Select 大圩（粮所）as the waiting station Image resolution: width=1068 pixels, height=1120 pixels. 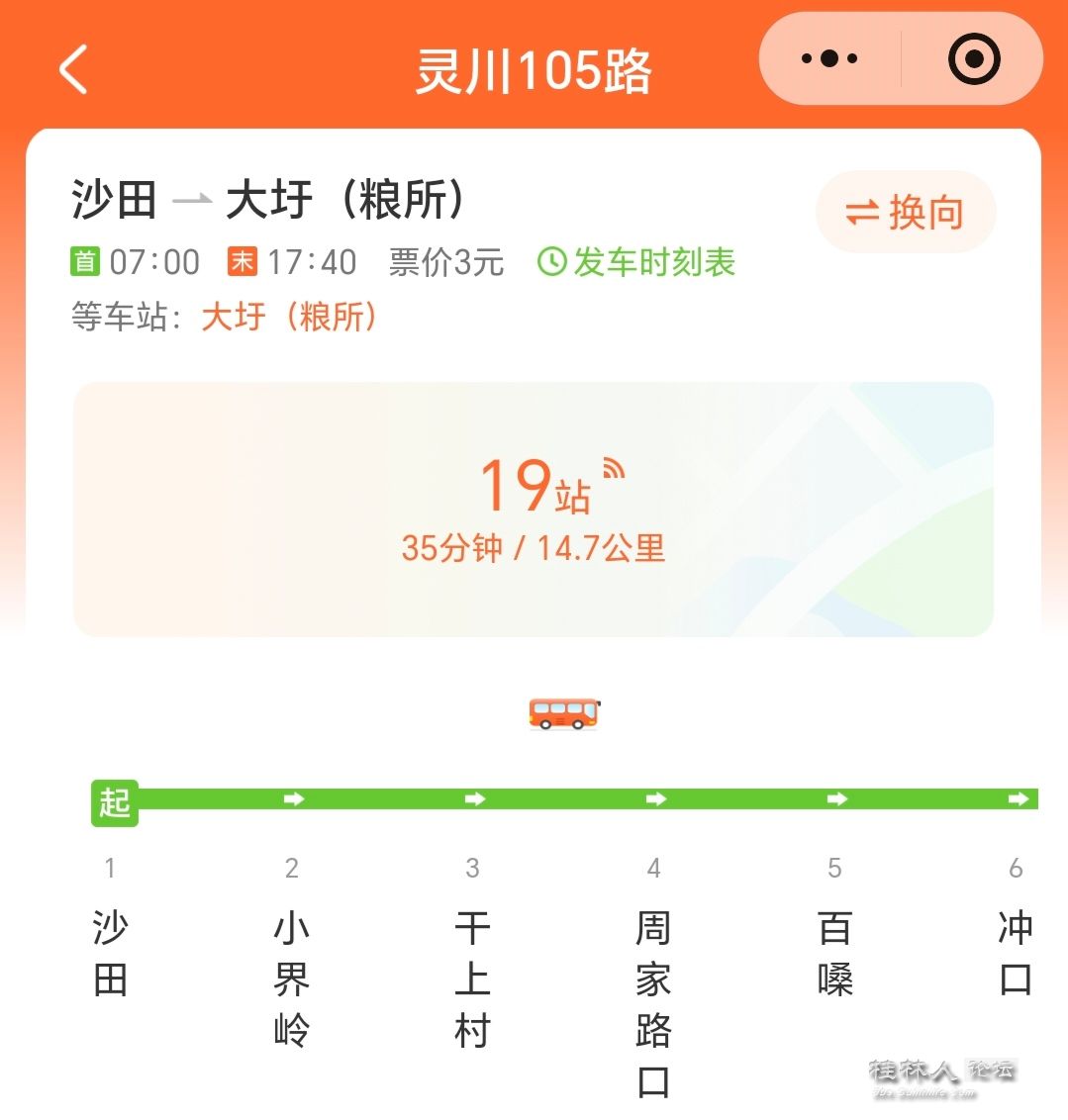[289, 318]
